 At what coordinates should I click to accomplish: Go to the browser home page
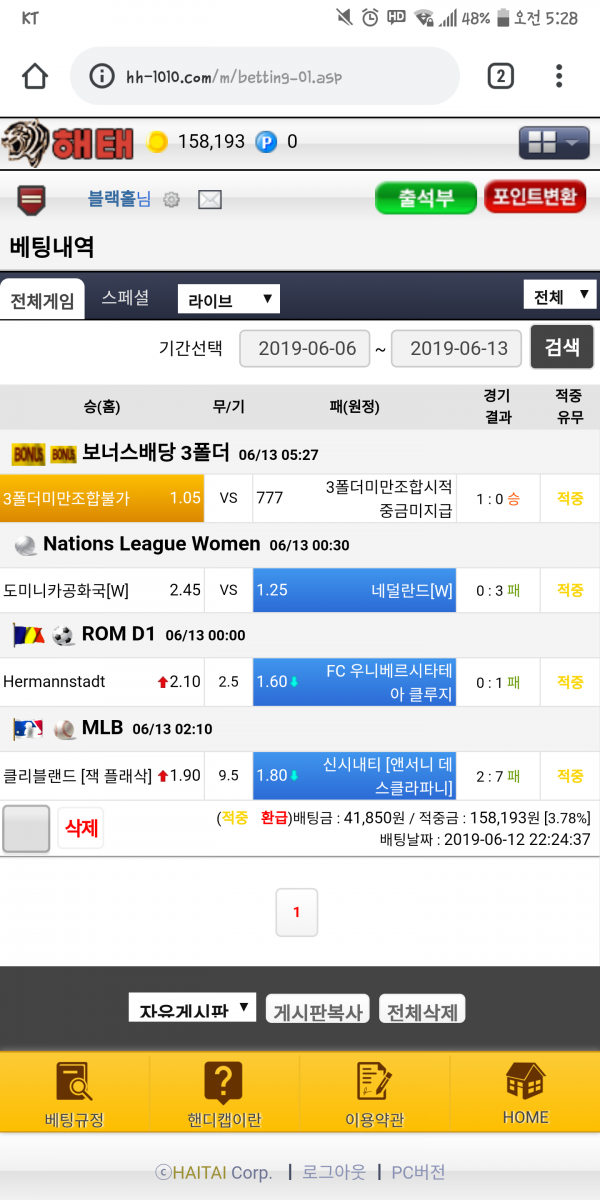[x=35, y=76]
